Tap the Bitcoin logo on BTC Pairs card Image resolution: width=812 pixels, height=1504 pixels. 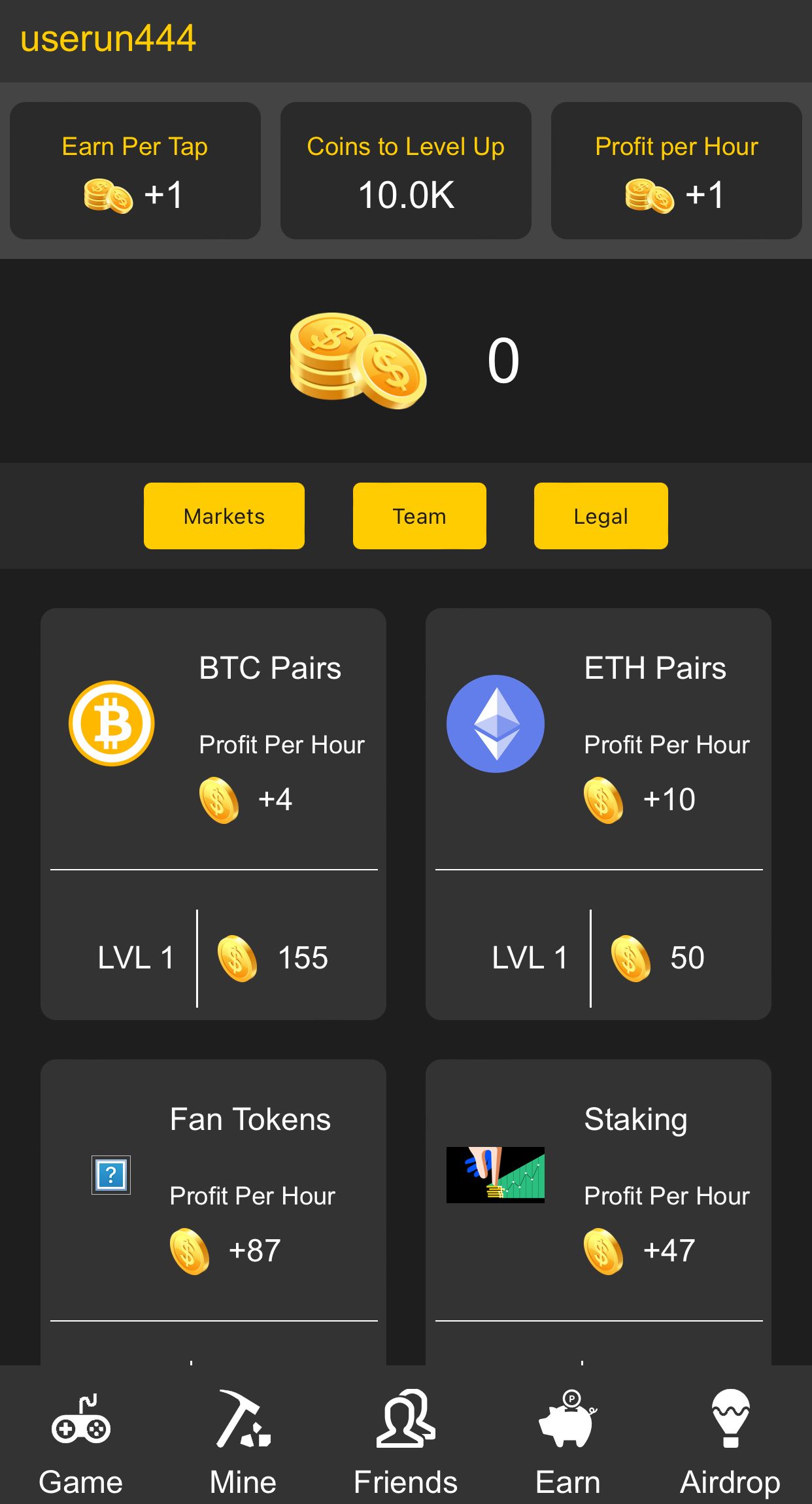(111, 724)
